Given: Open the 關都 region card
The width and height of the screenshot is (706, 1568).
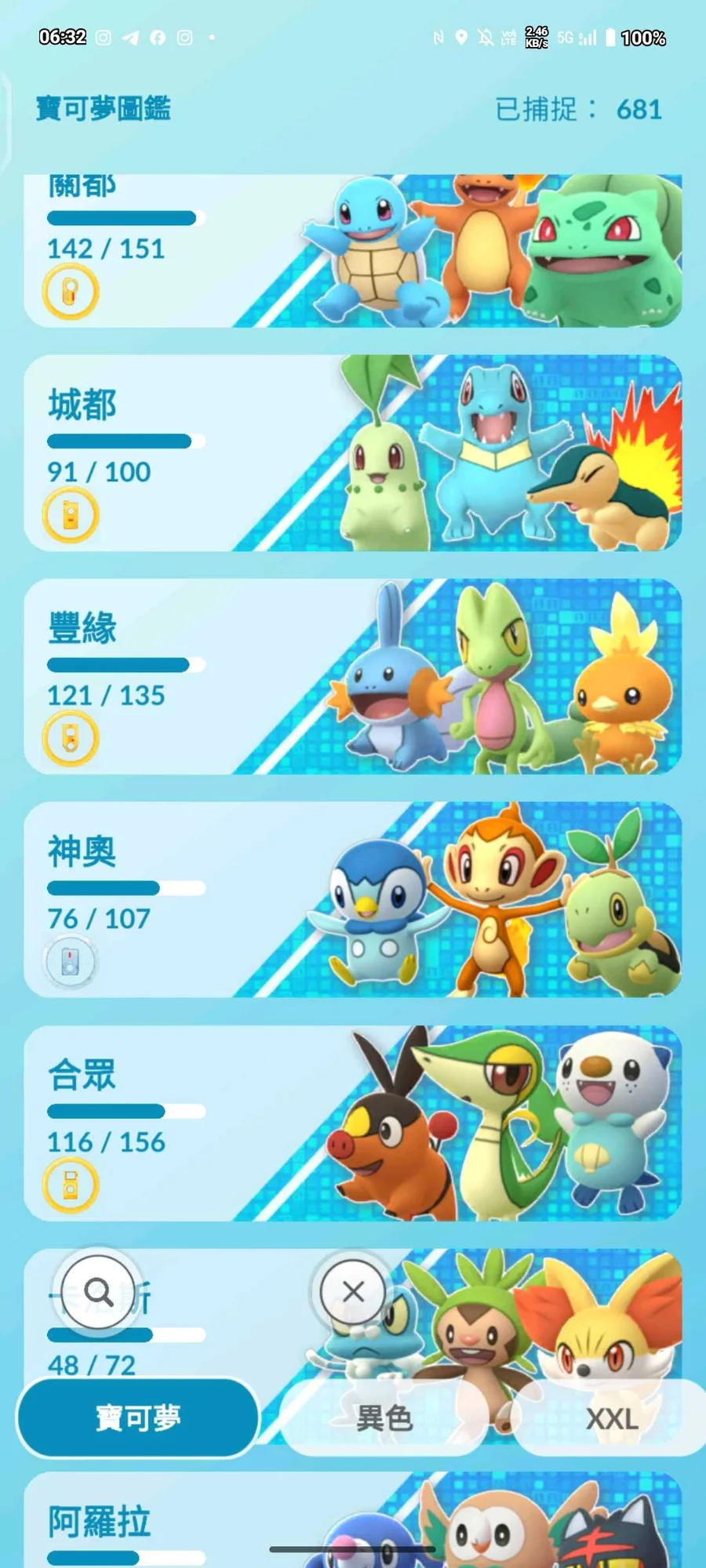Looking at the screenshot, I should (x=353, y=251).
